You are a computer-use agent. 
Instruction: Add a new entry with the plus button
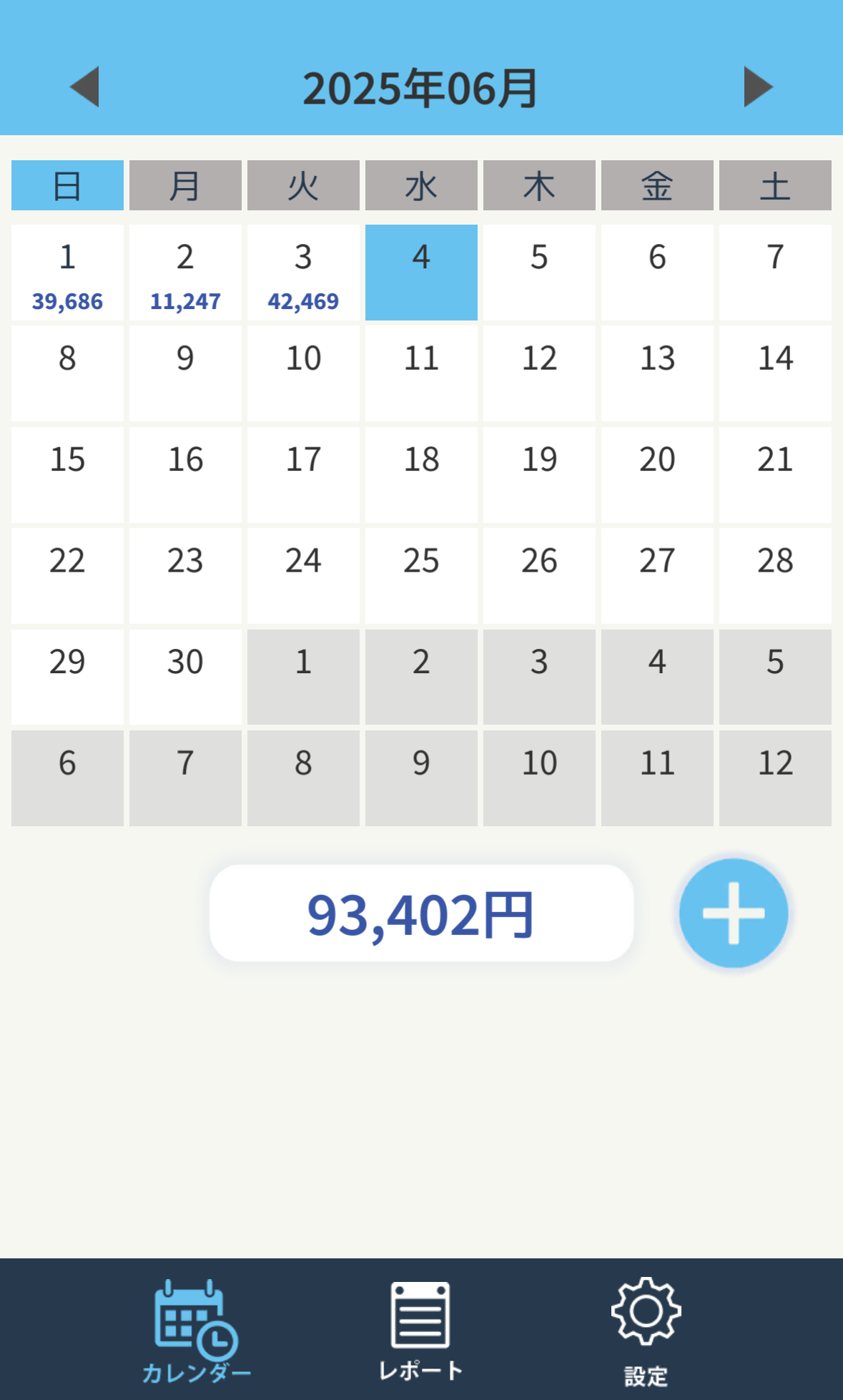click(x=734, y=913)
